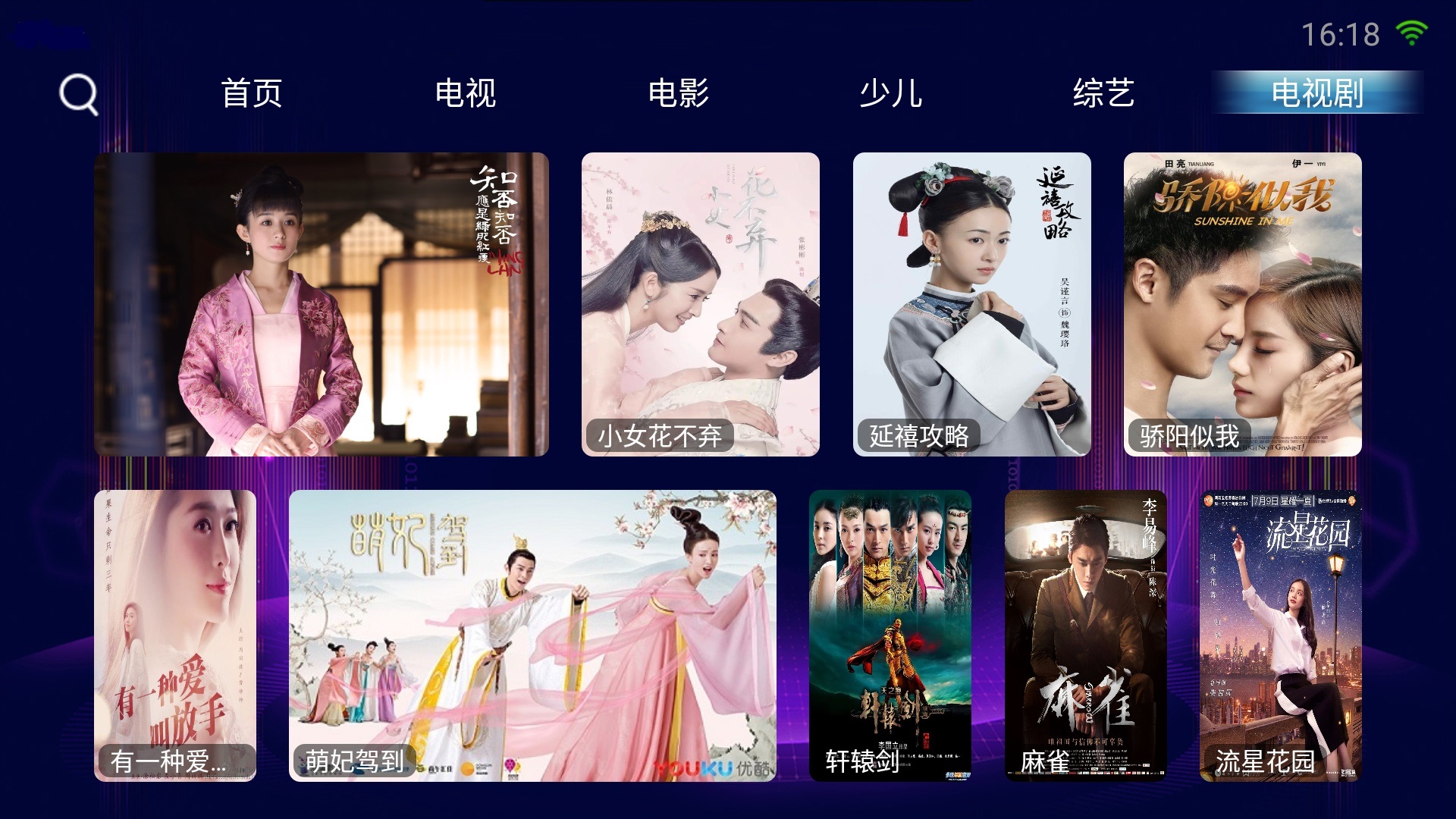Viewport: 1456px width, 819px height.
Task: Open the 综艺 tab
Action: (x=1103, y=93)
